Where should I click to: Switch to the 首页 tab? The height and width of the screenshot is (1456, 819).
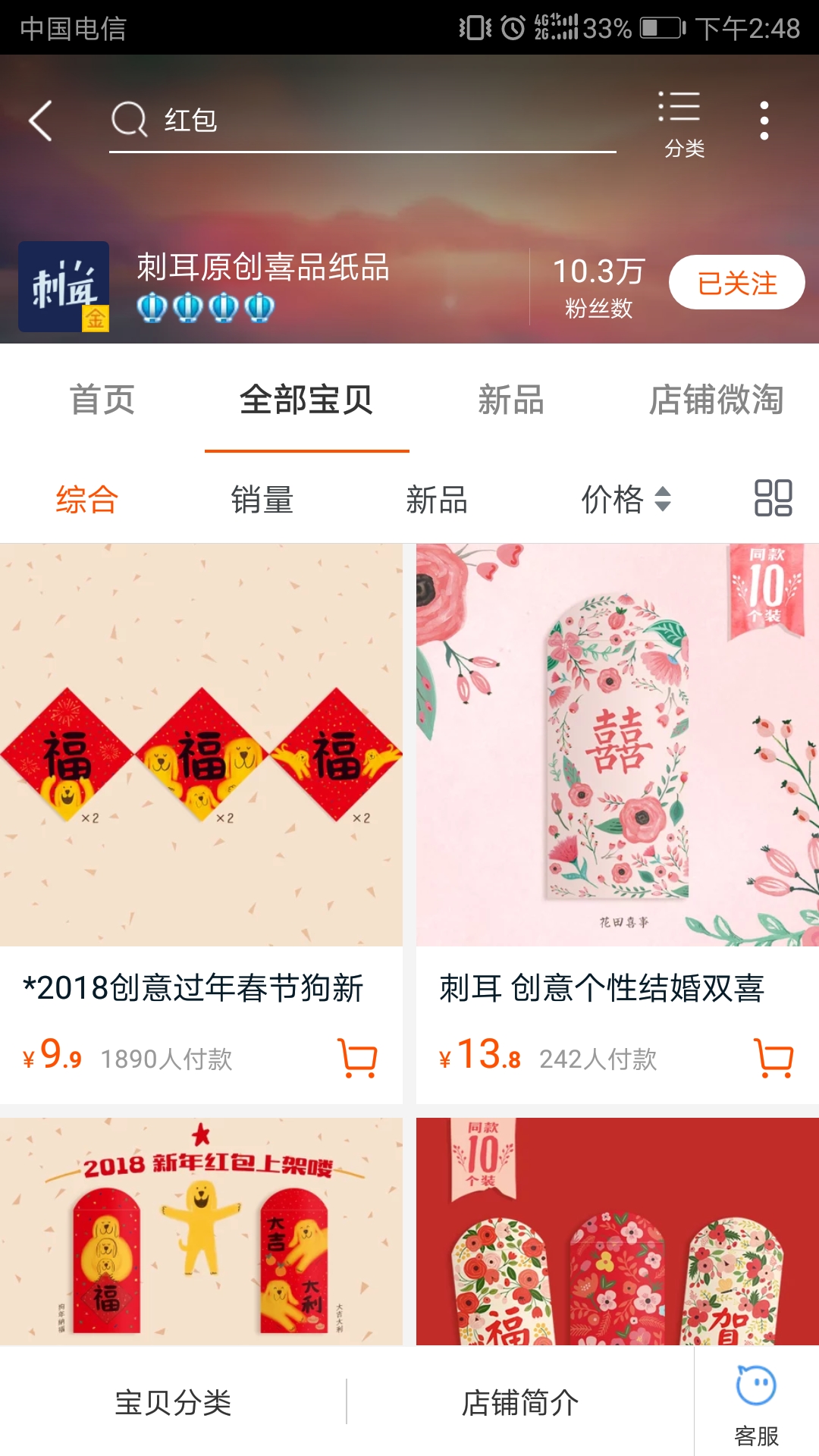point(102,401)
